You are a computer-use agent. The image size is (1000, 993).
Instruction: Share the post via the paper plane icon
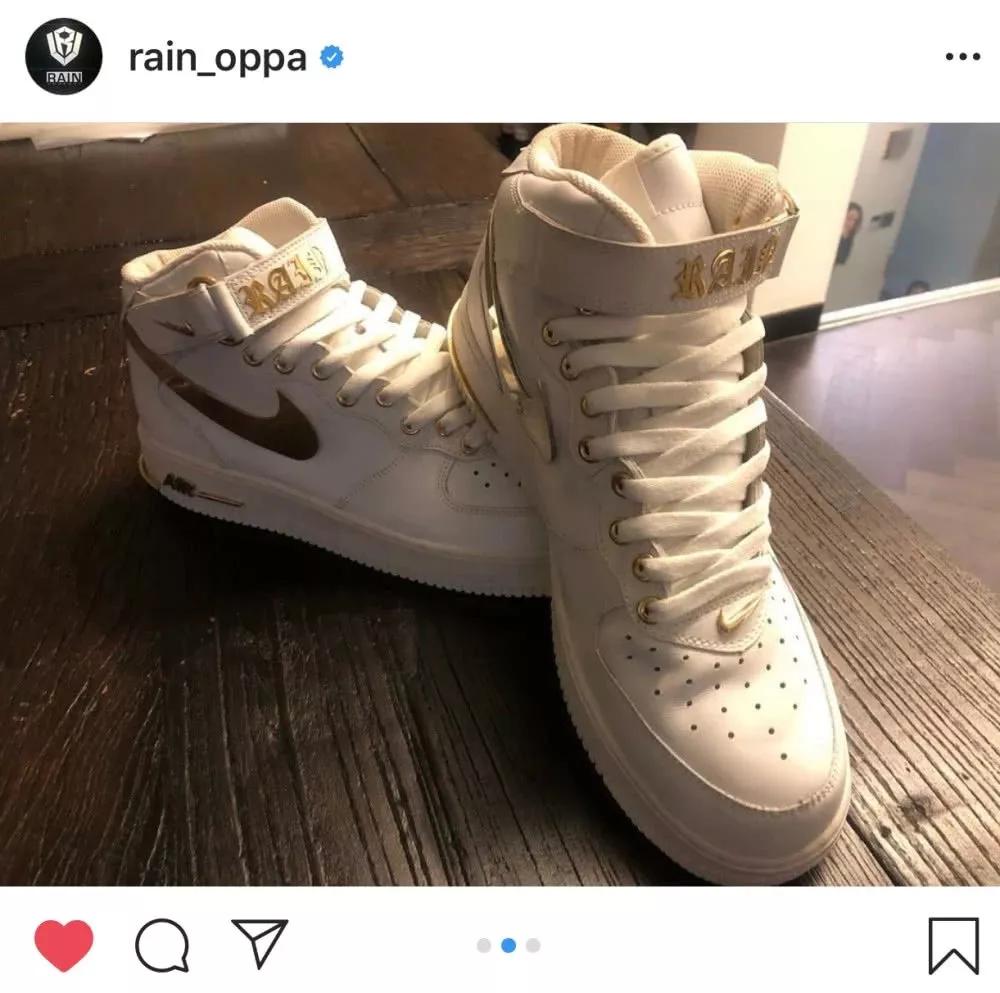click(x=259, y=943)
